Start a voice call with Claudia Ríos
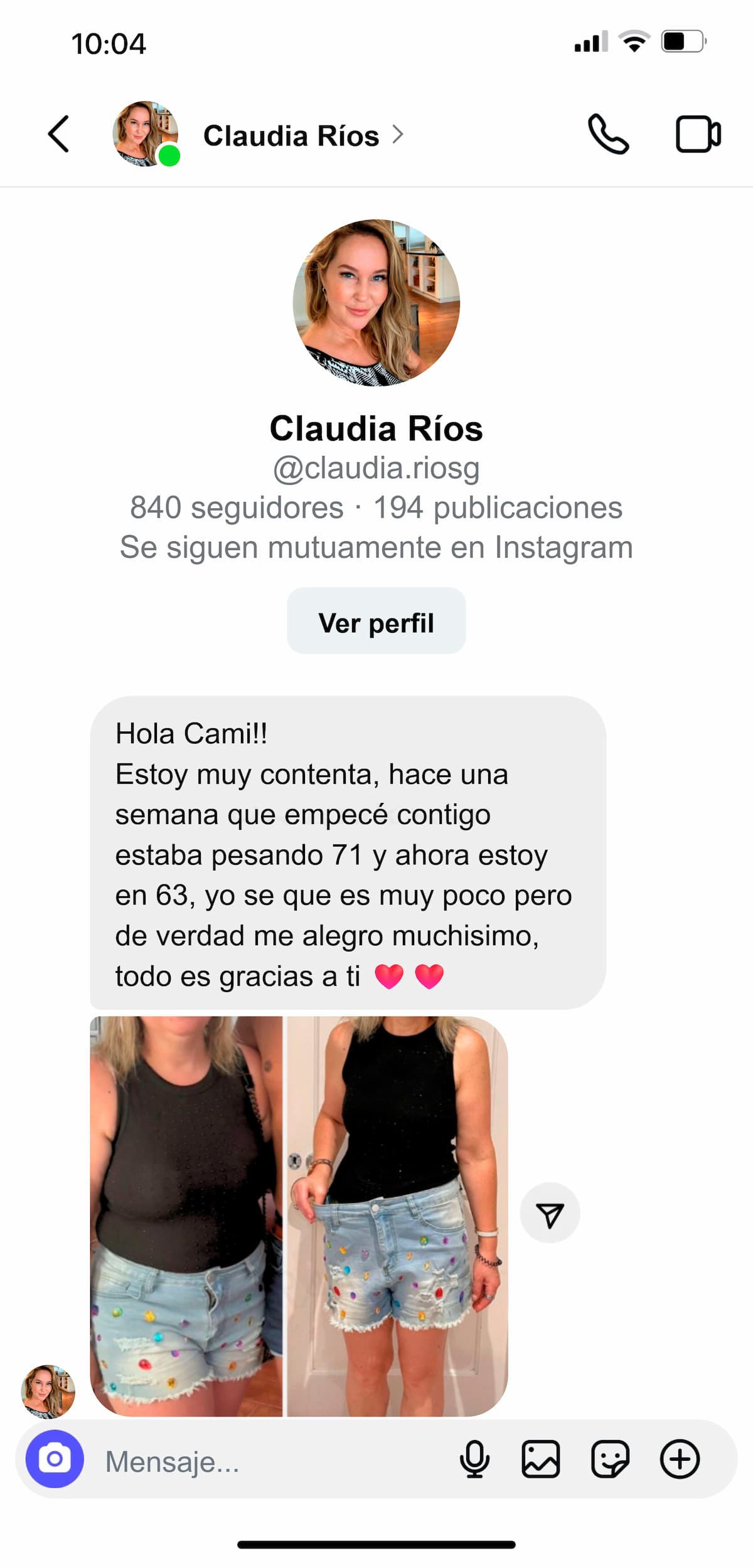Viewport: 753px width, 1568px height. click(x=608, y=134)
